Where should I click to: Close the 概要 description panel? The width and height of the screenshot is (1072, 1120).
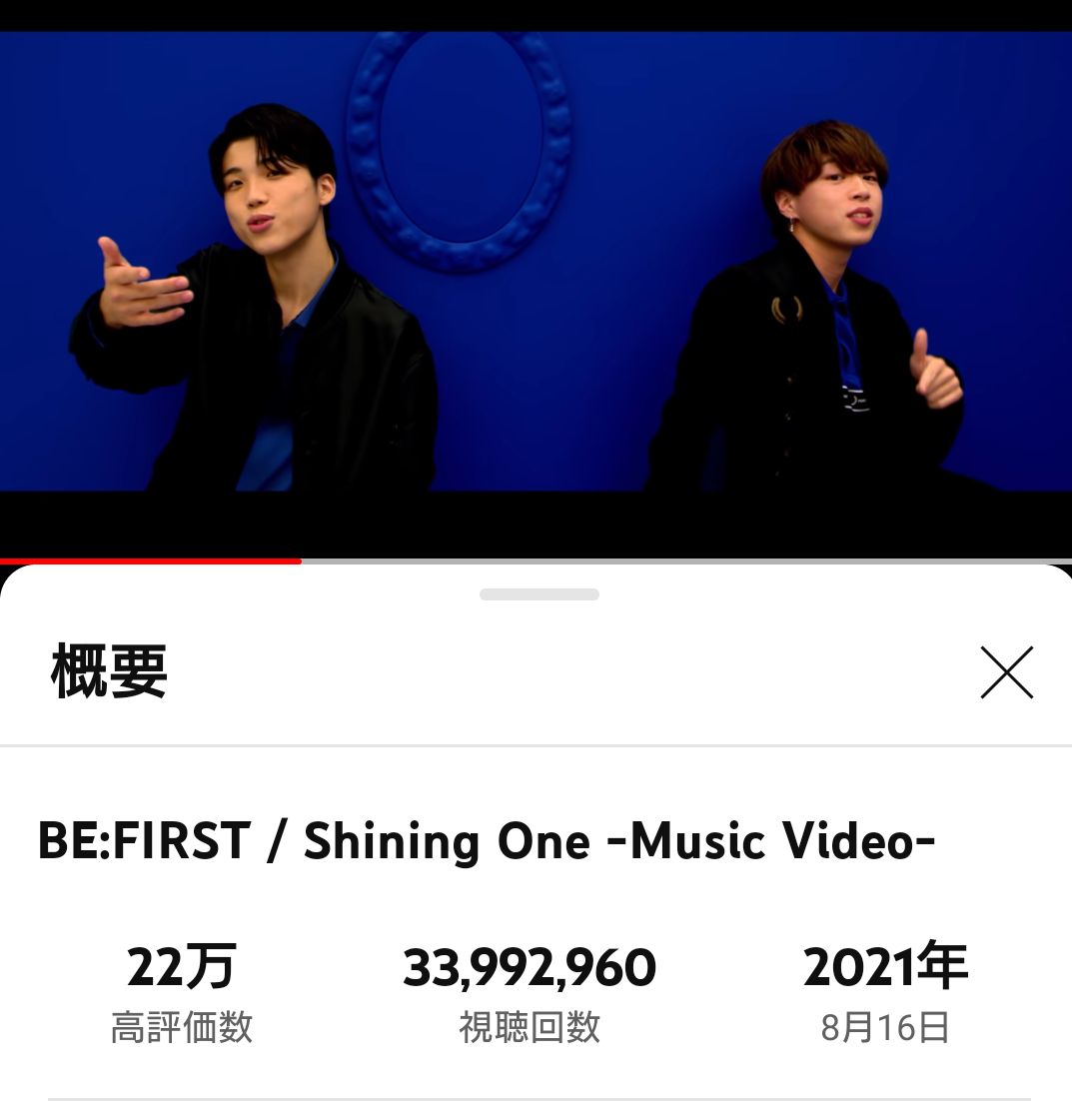1006,672
